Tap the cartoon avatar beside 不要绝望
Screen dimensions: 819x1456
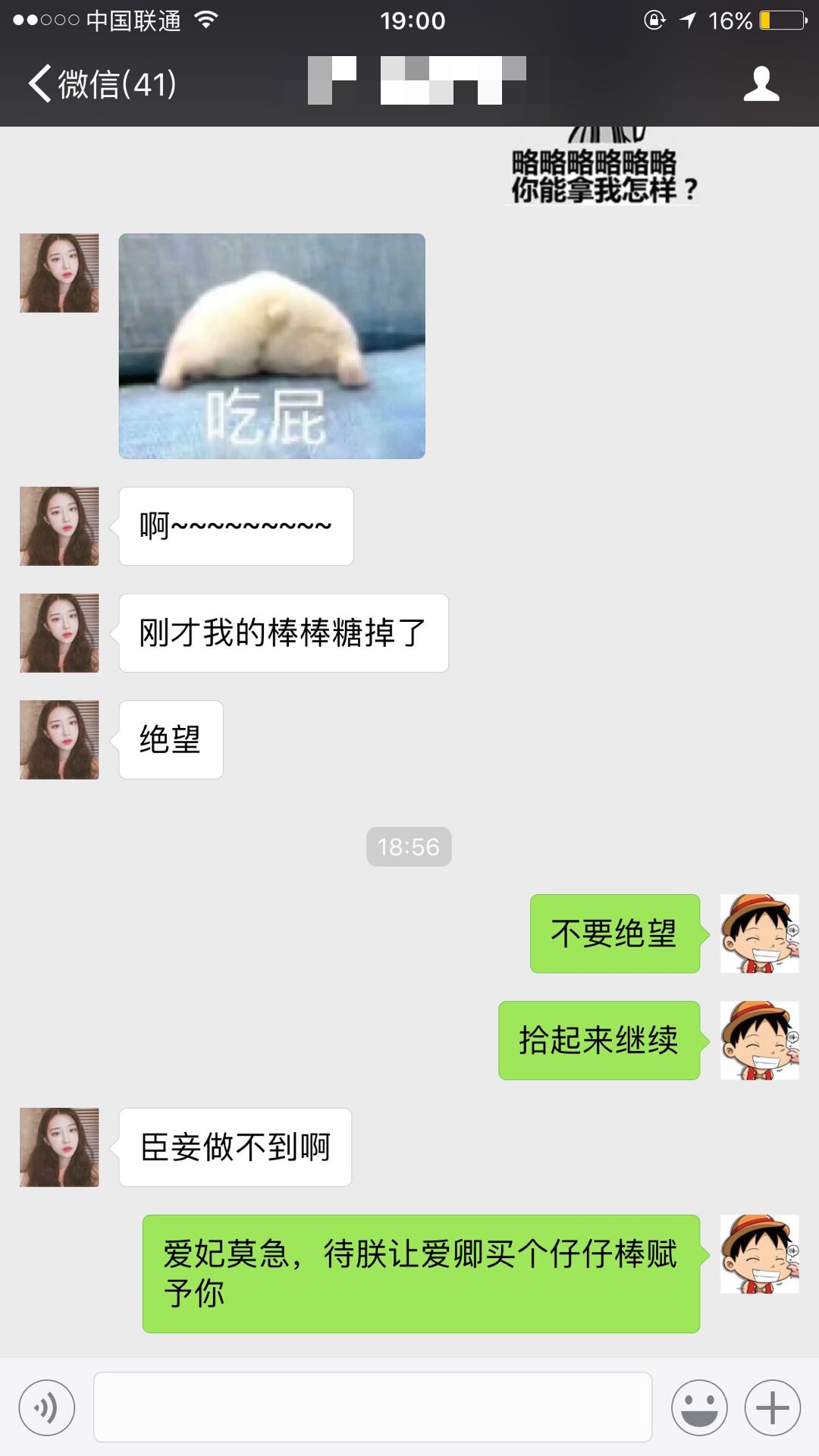pyautogui.click(x=759, y=934)
